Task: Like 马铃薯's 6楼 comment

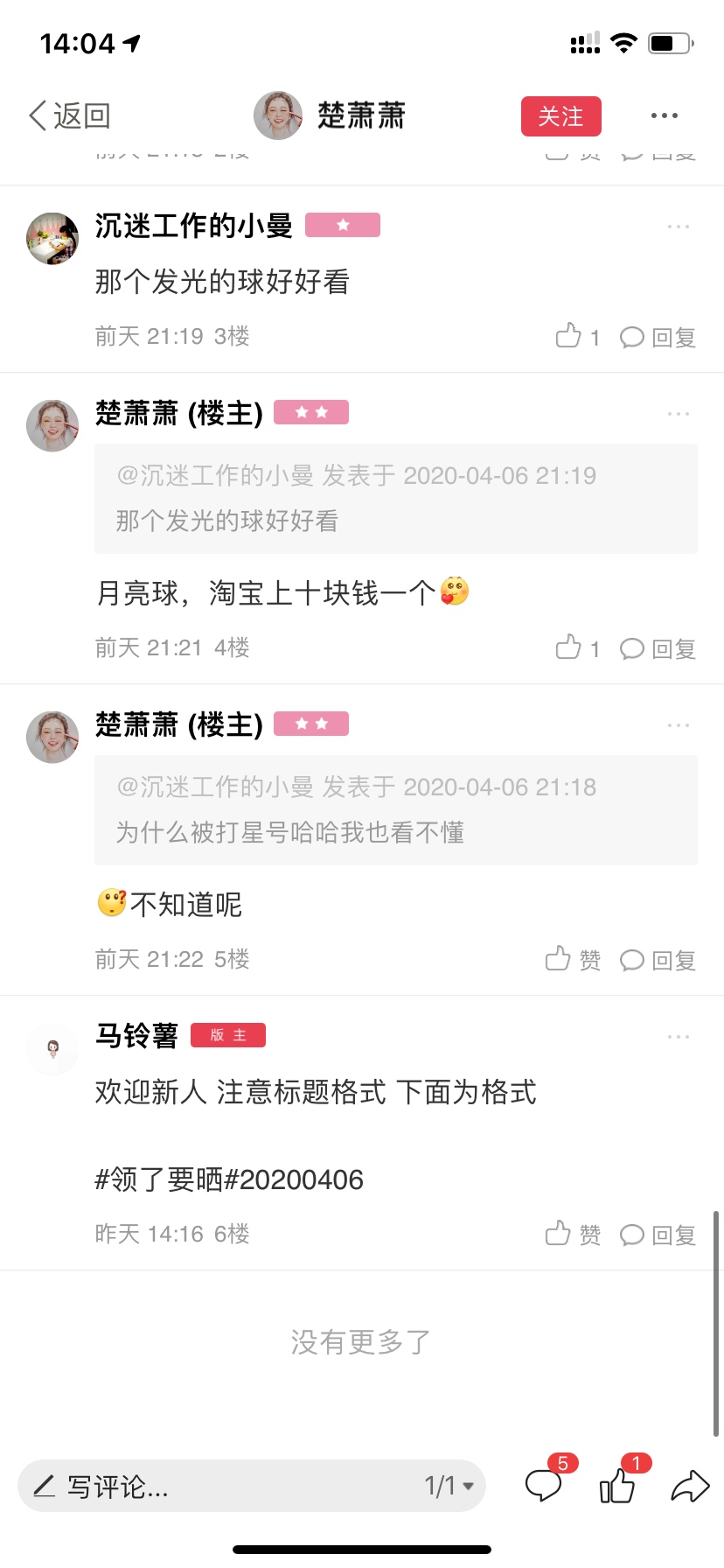Action: click(573, 1234)
